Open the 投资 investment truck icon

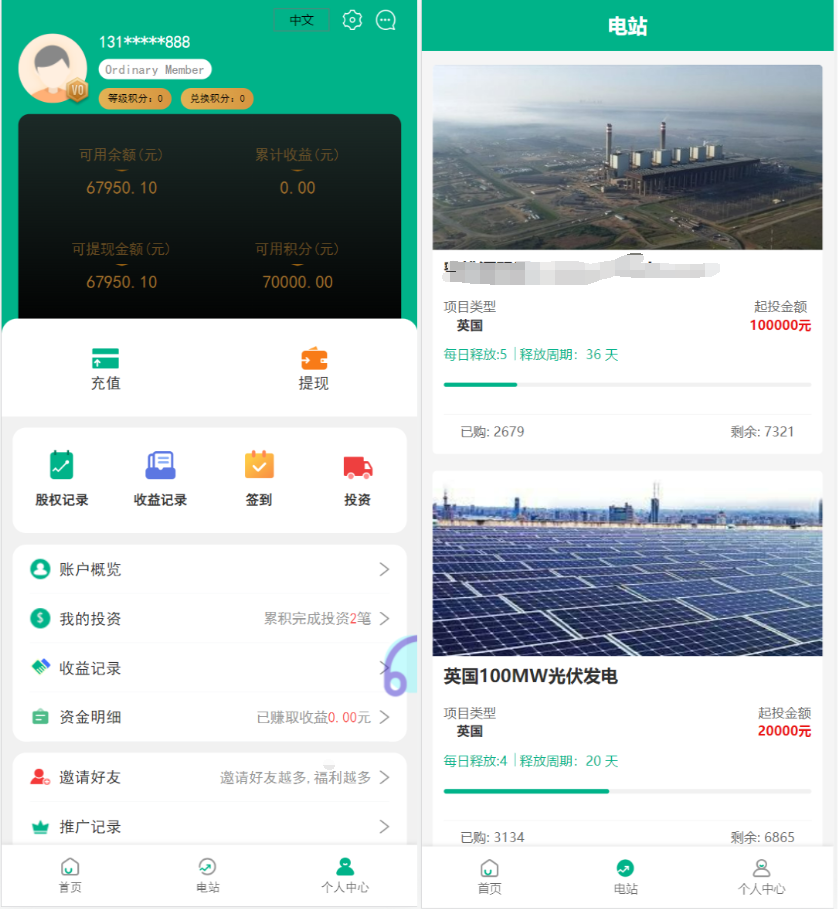(357, 464)
